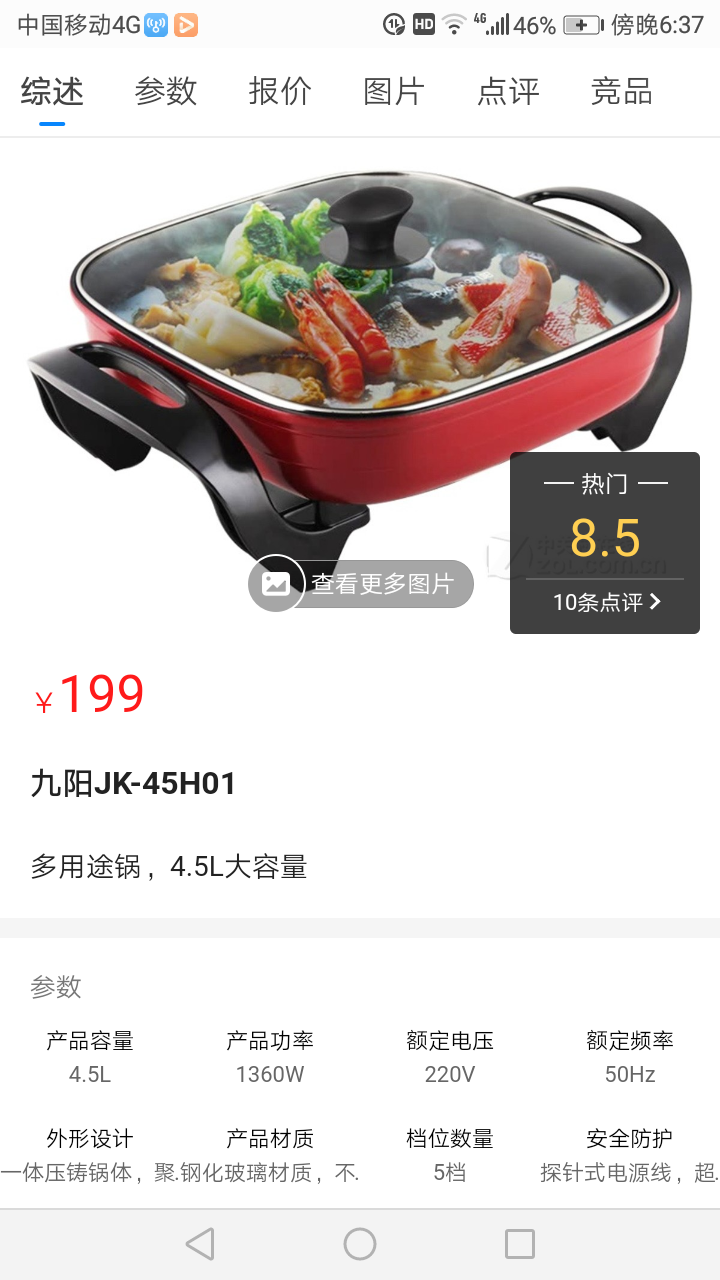Open the 10条点评 reviews link
Image resolution: width=720 pixels, height=1280 pixels.
click(x=606, y=602)
